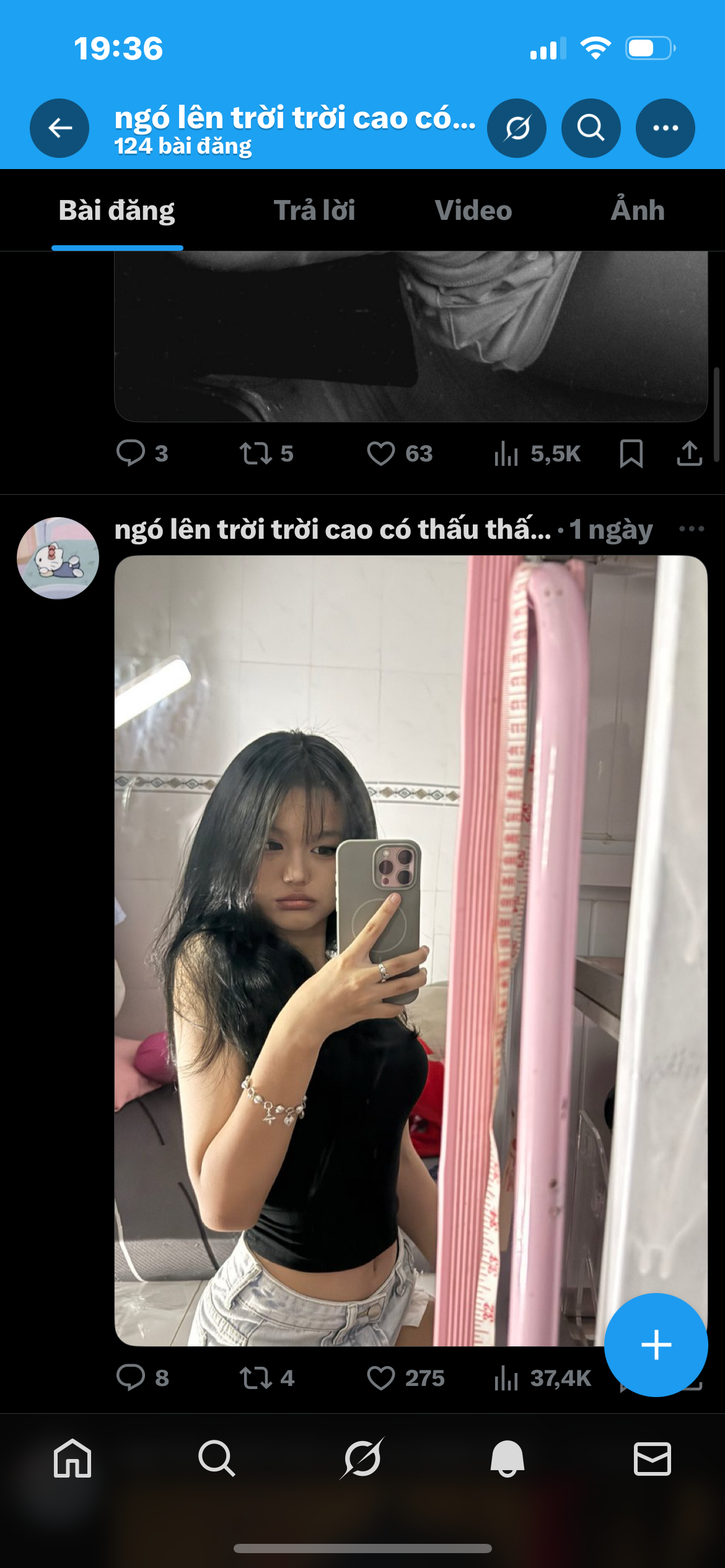Open the notifications bell
725x1568 pixels.
507,1459
